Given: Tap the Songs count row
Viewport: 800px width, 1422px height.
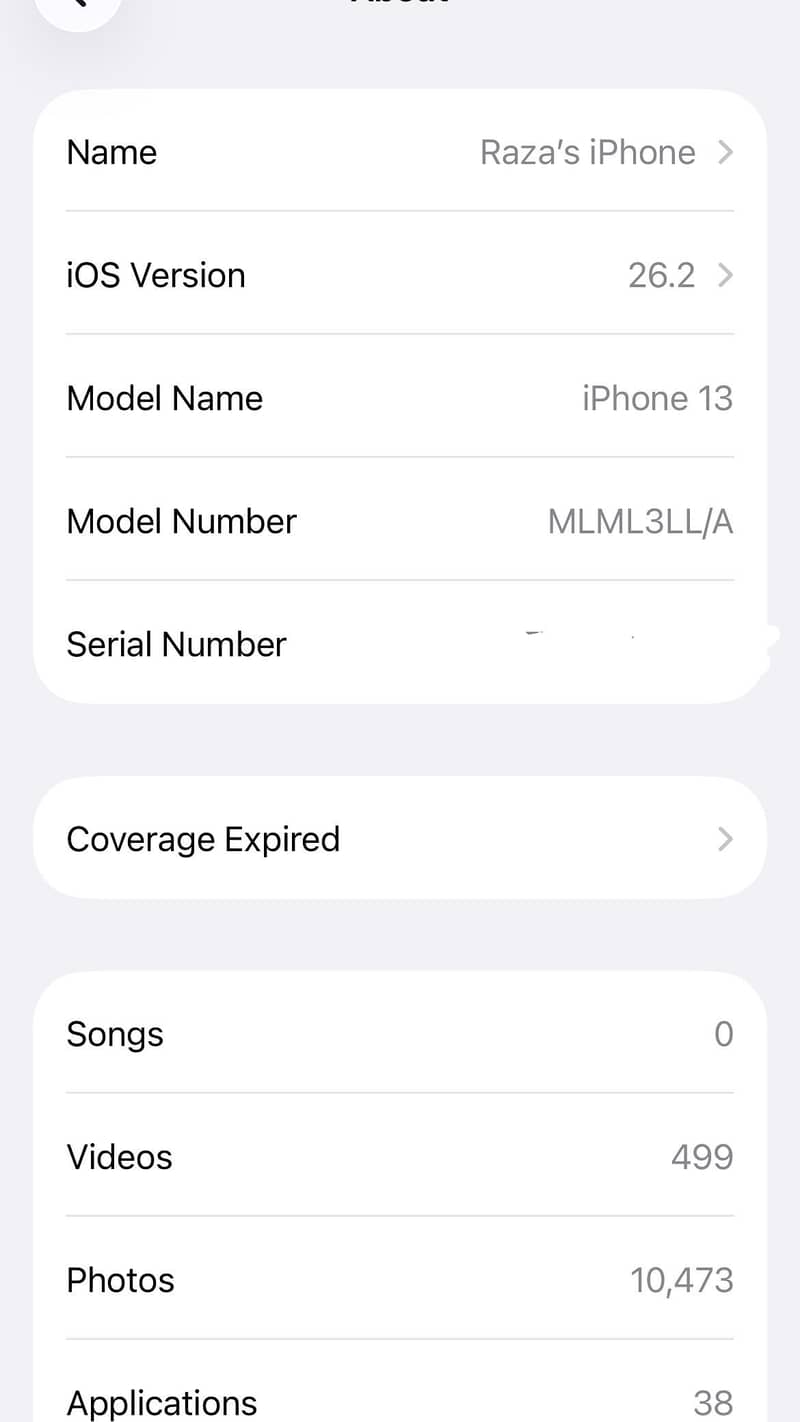Looking at the screenshot, I should point(400,1034).
